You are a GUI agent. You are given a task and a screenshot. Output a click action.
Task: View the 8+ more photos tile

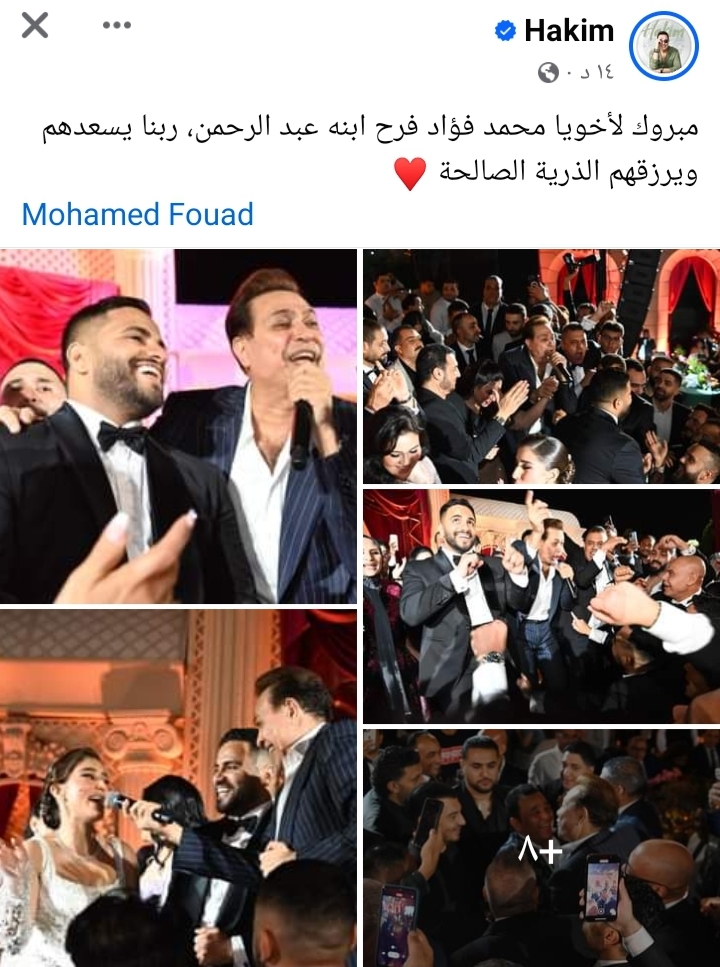pyautogui.click(x=541, y=848)
